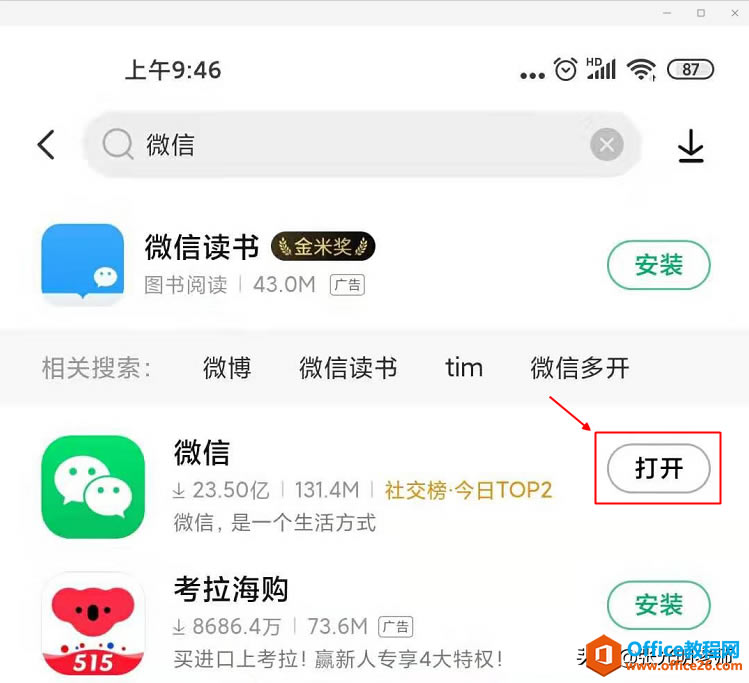Install 微信读书

click(658, 266)
